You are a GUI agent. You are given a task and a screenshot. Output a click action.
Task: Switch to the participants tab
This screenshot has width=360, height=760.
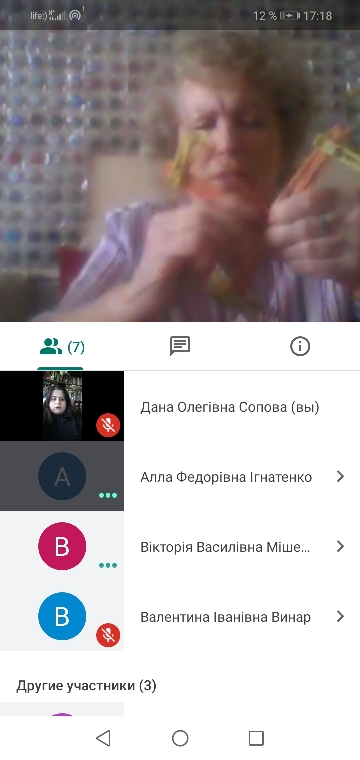(x=60, y=347)
